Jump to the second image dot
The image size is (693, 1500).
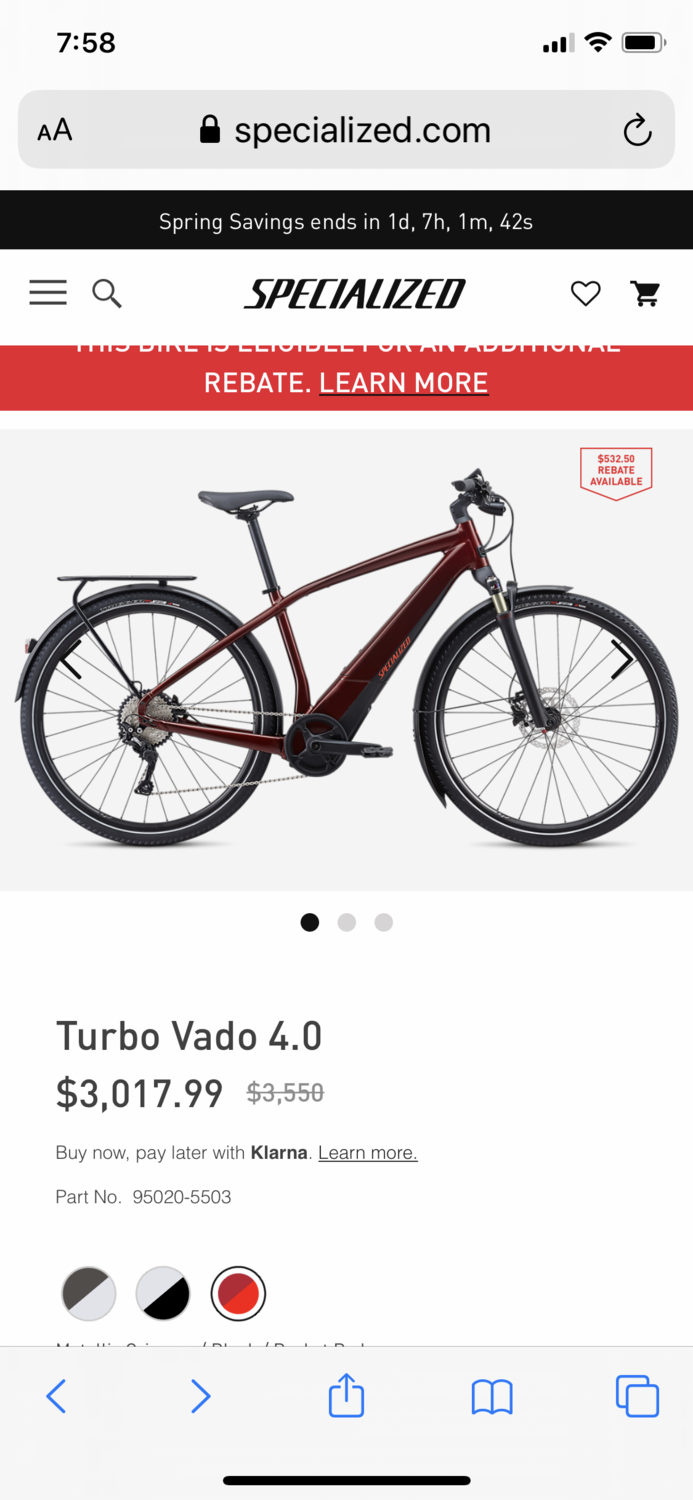pyautogui.click(x=347, y=922)
